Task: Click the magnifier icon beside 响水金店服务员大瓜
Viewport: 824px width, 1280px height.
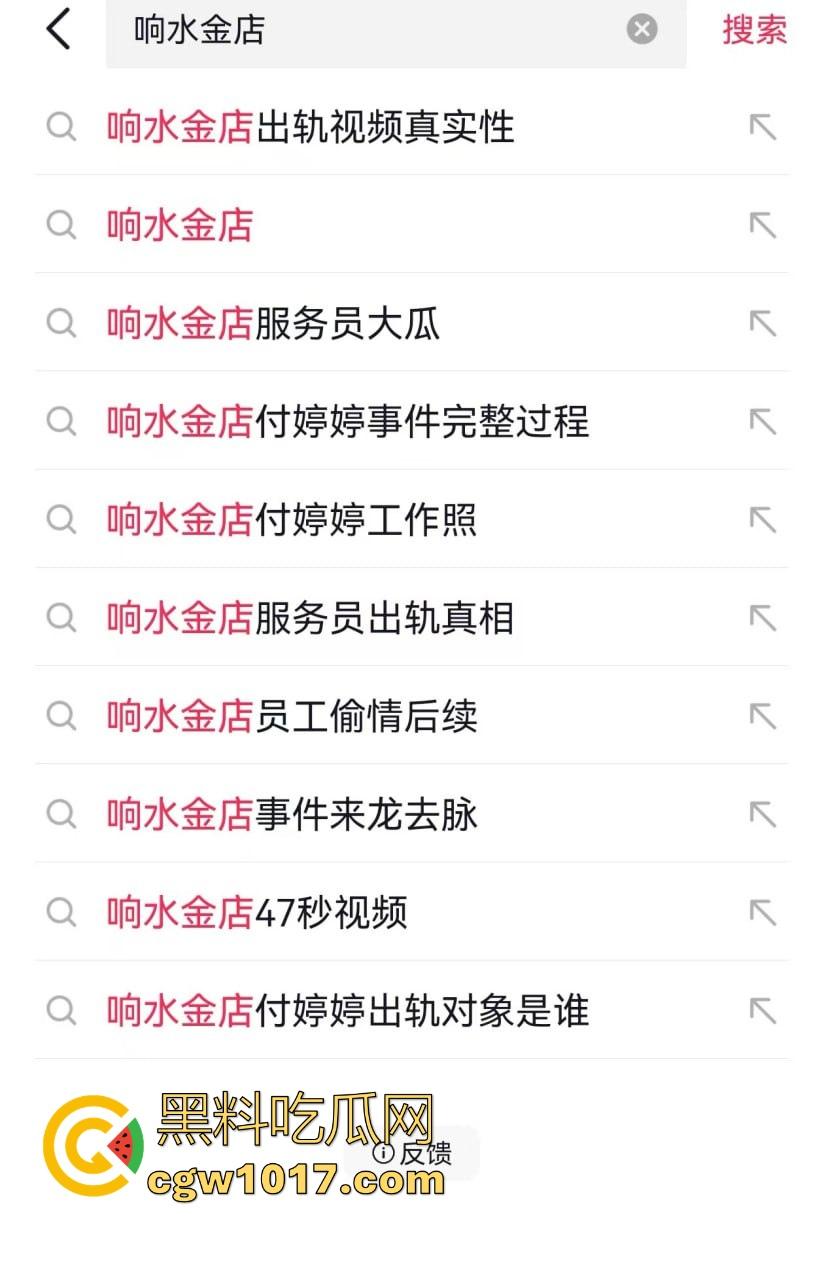Action: [61, 324]
